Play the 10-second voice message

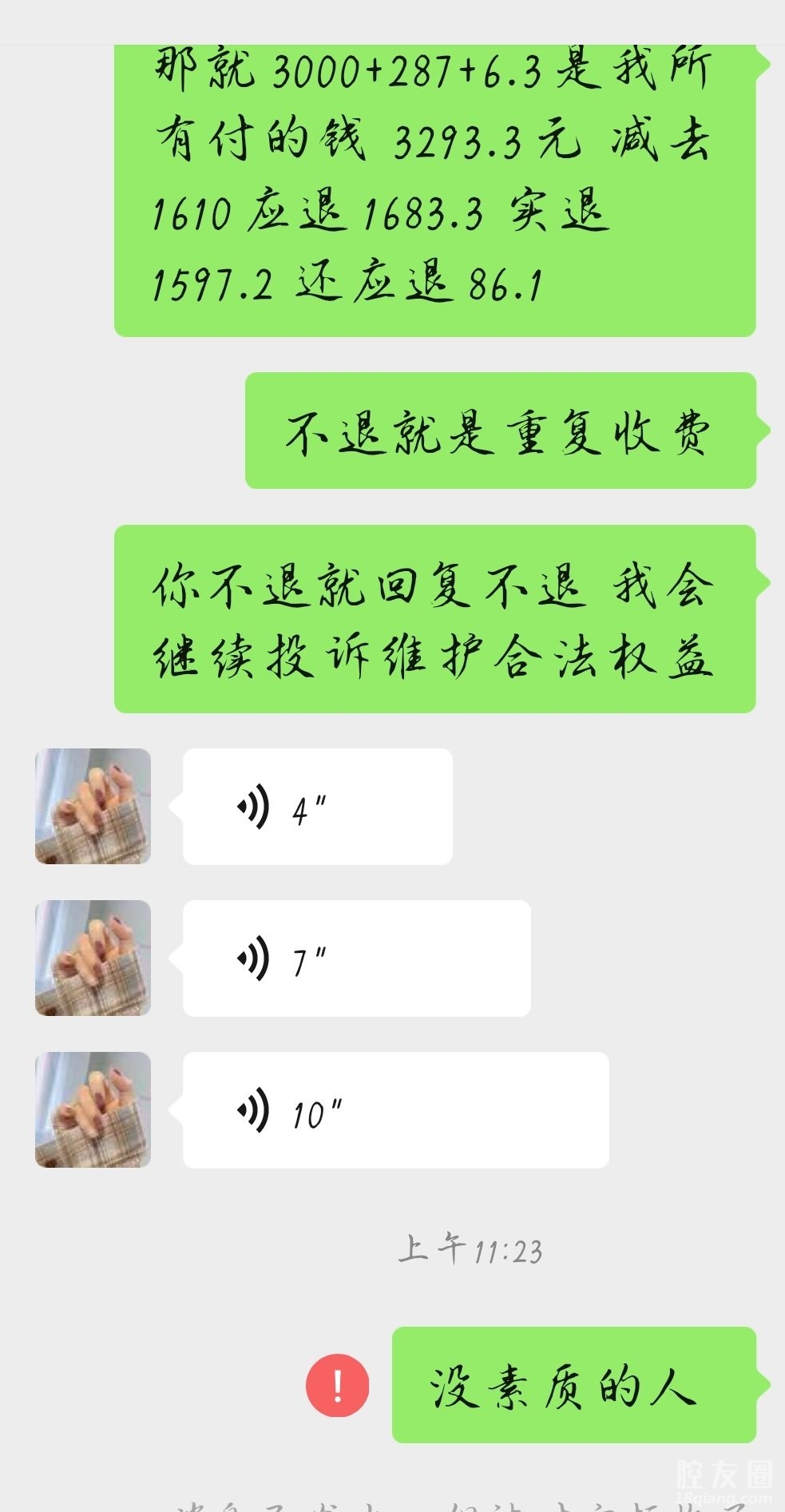pyautogui.click(x=395, y=1110)
